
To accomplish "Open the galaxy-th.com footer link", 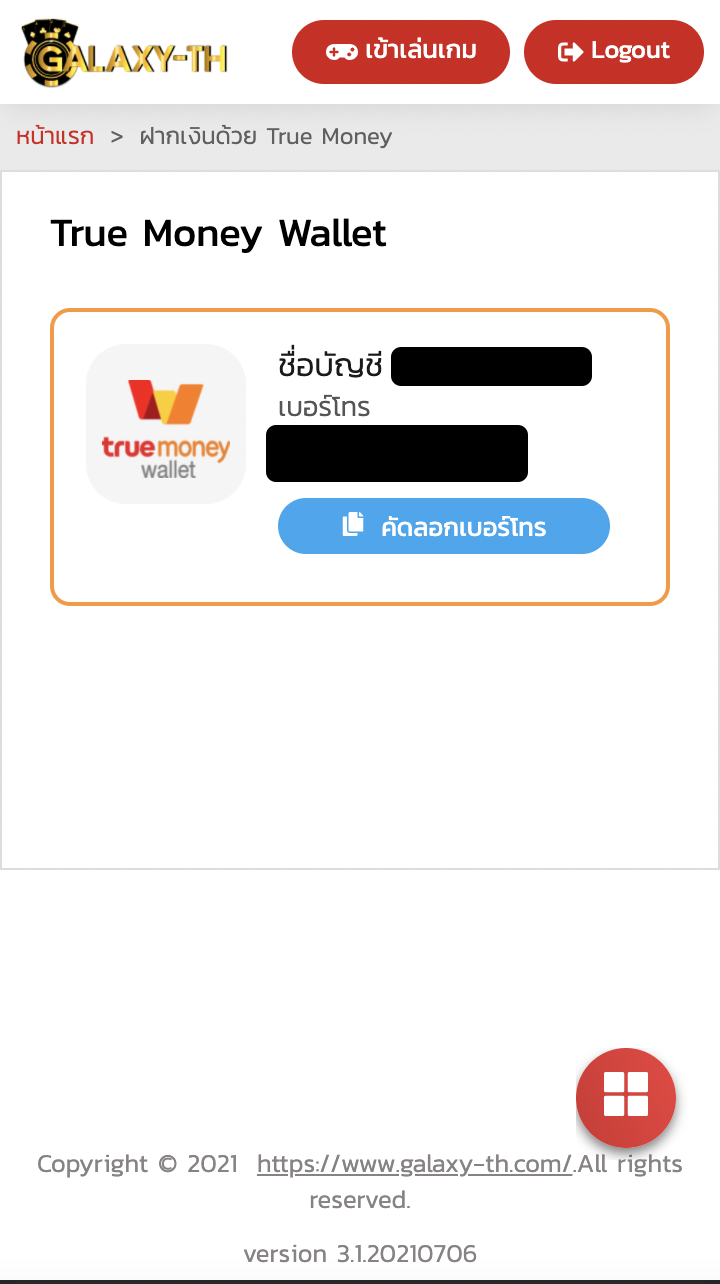I will [x=414, y=1164].
